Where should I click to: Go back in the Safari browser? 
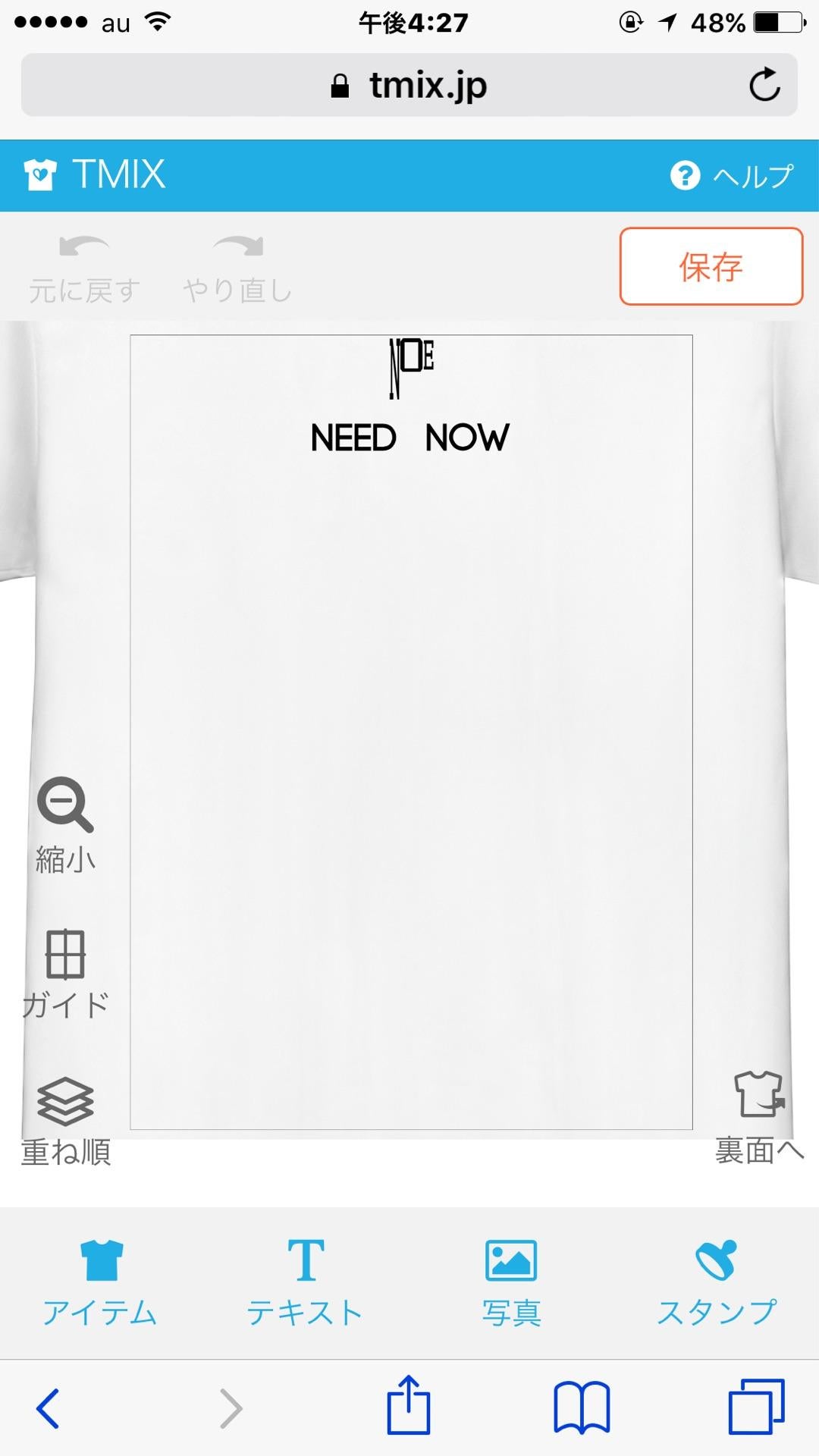(x=48, y=1408)
